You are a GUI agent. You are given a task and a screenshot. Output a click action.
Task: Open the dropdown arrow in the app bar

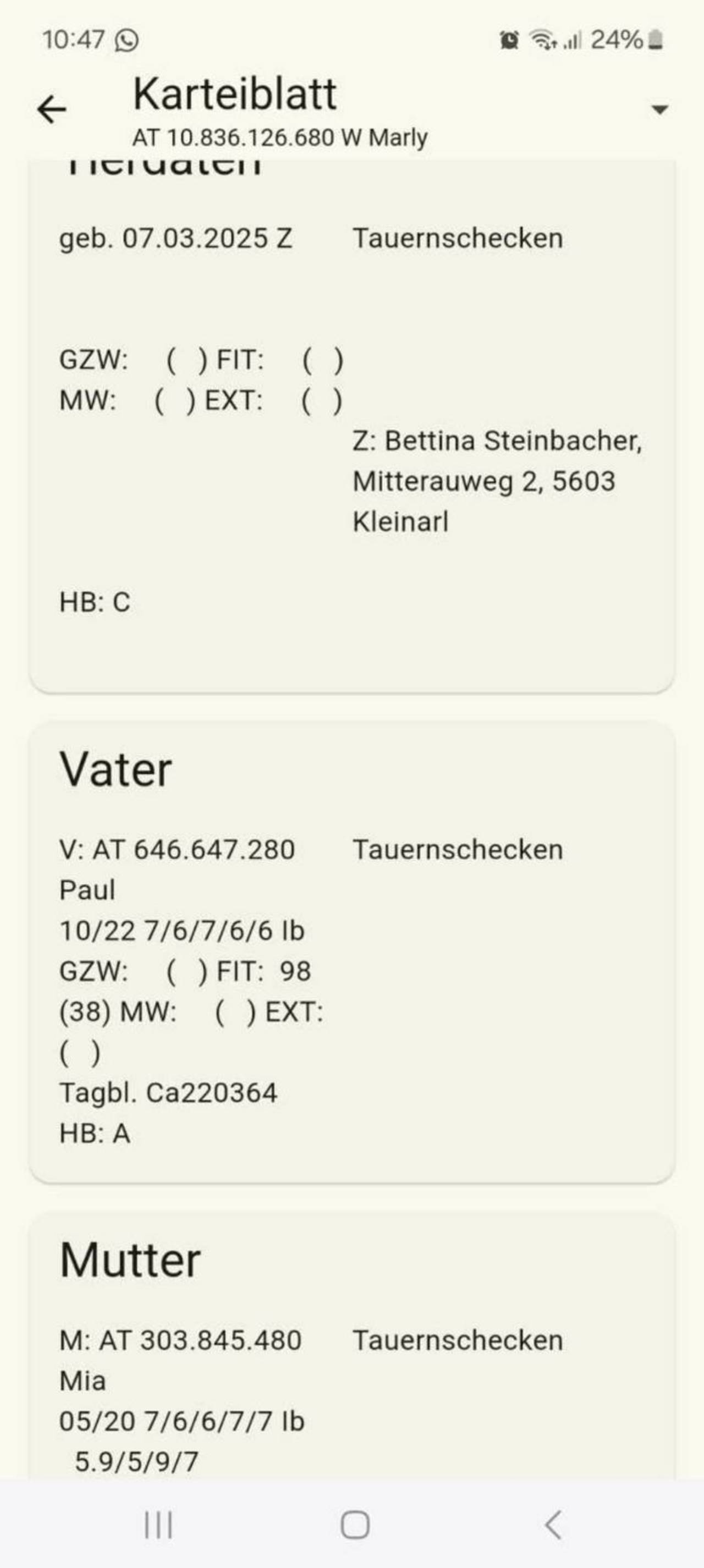point(659,109)
